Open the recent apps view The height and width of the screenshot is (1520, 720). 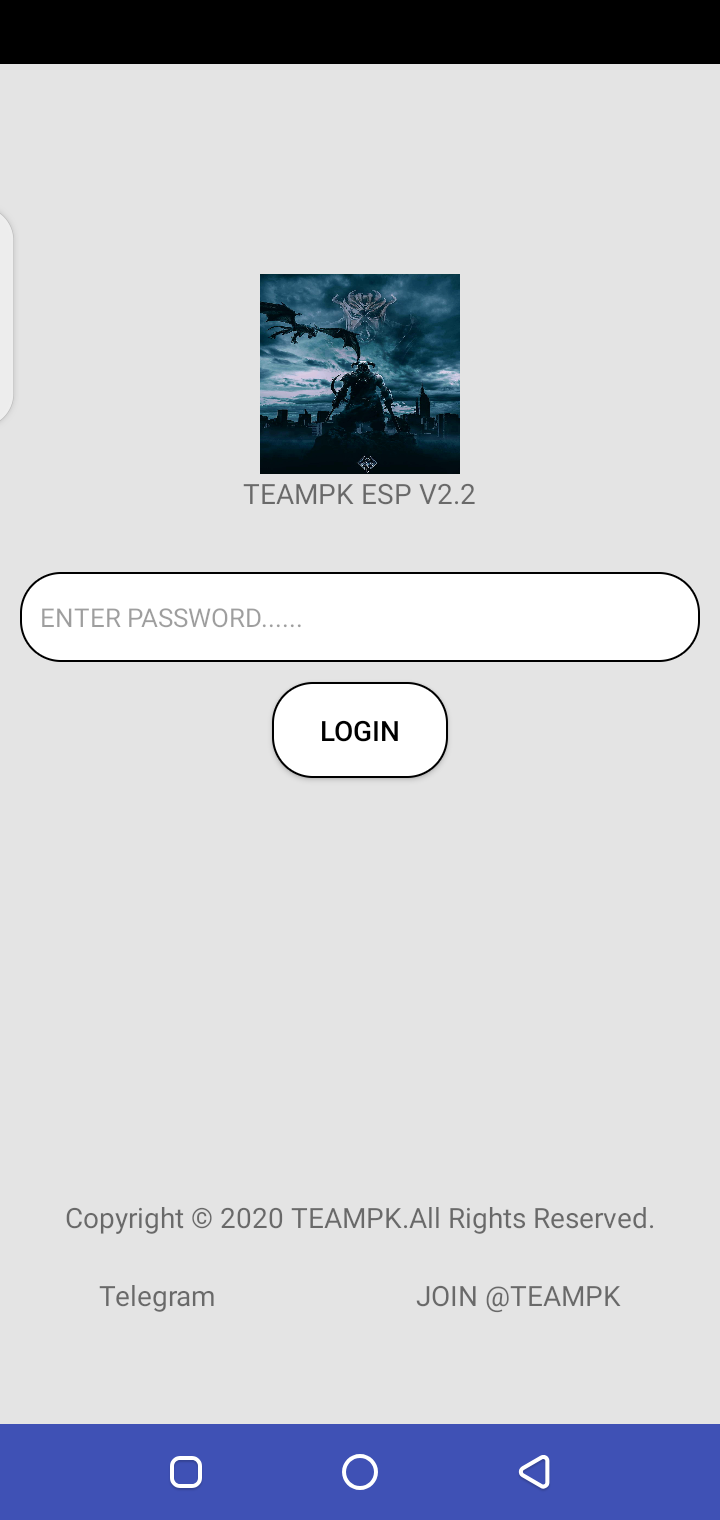[x=186, y=1472]
